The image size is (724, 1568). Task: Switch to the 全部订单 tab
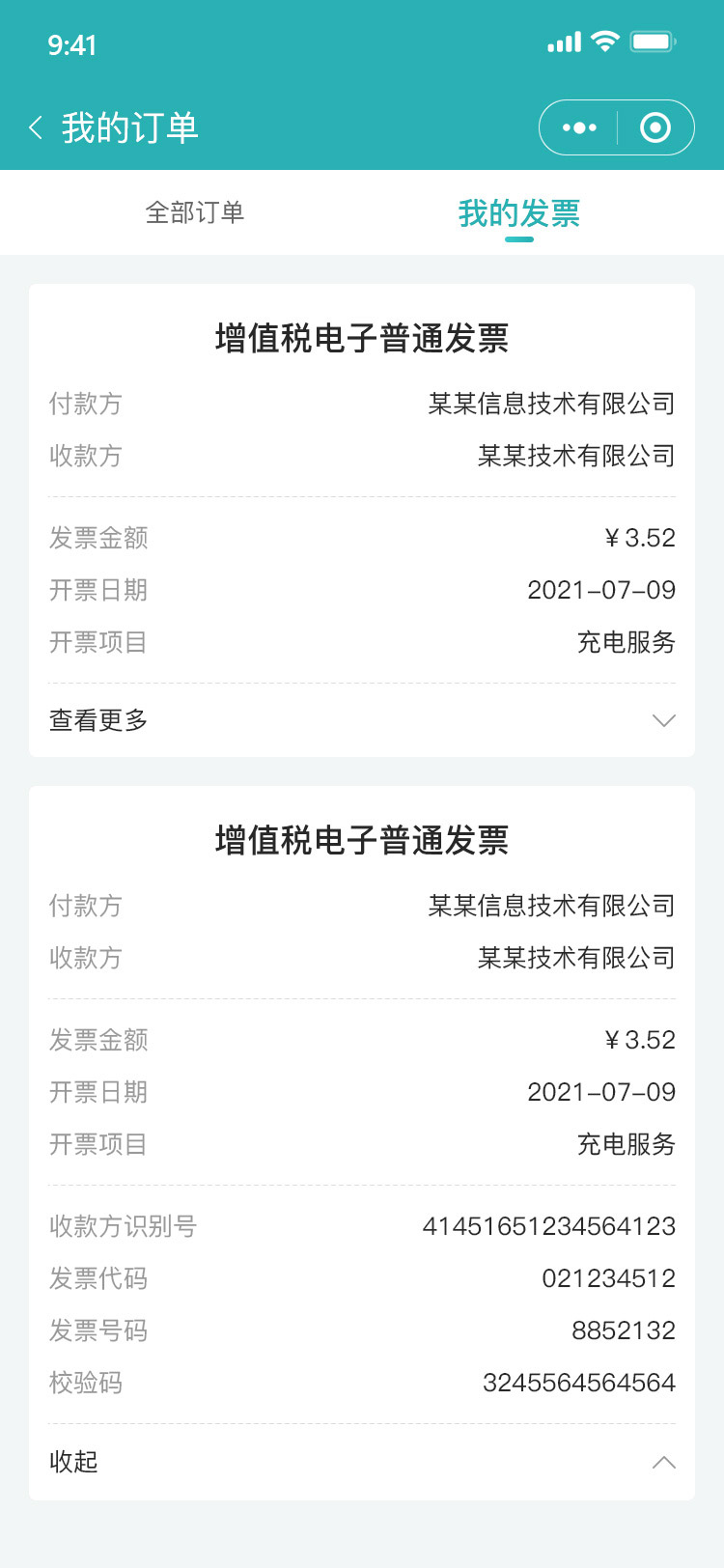click(x=195, y=212)
